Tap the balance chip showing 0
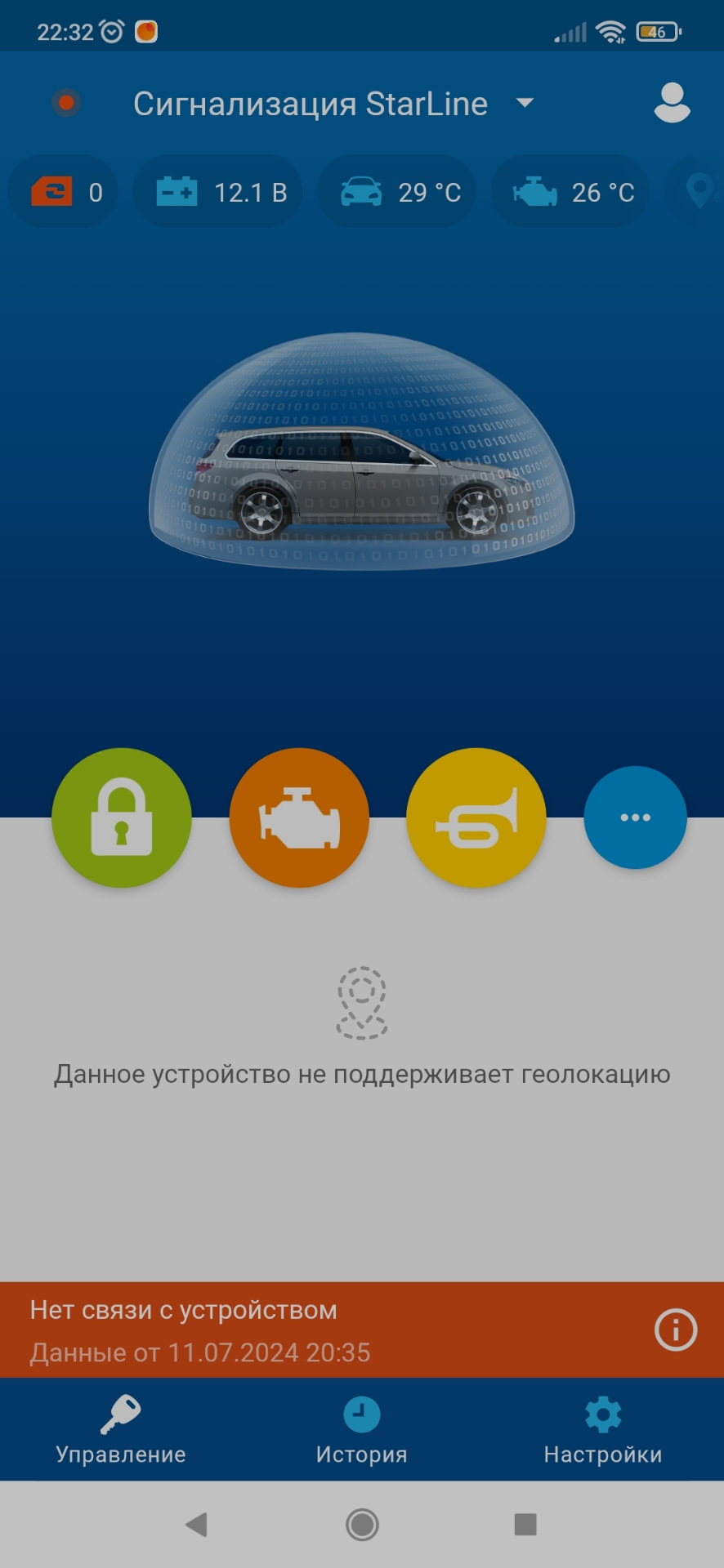This screenshot has height=1568, width=724. [x=64, y=193]
